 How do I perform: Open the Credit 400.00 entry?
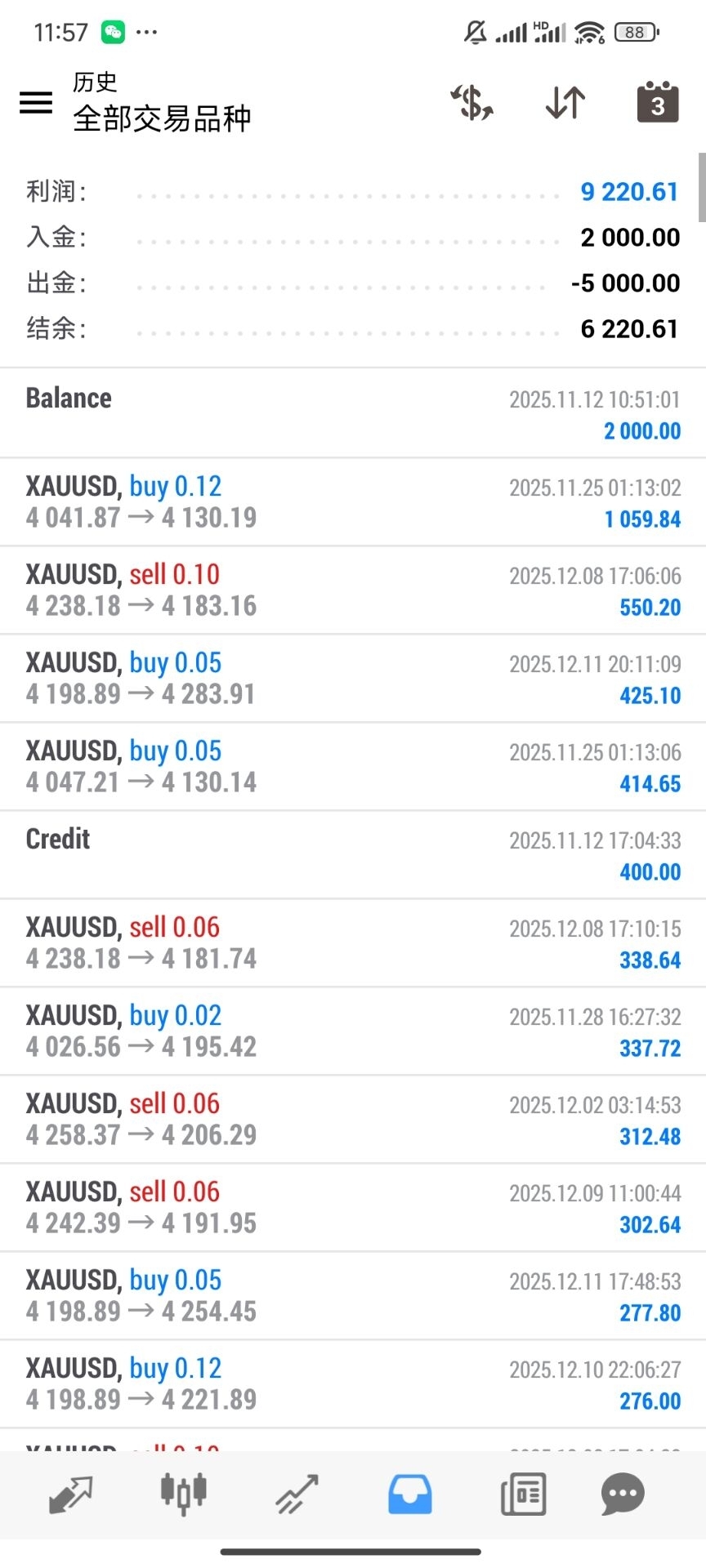353,855
